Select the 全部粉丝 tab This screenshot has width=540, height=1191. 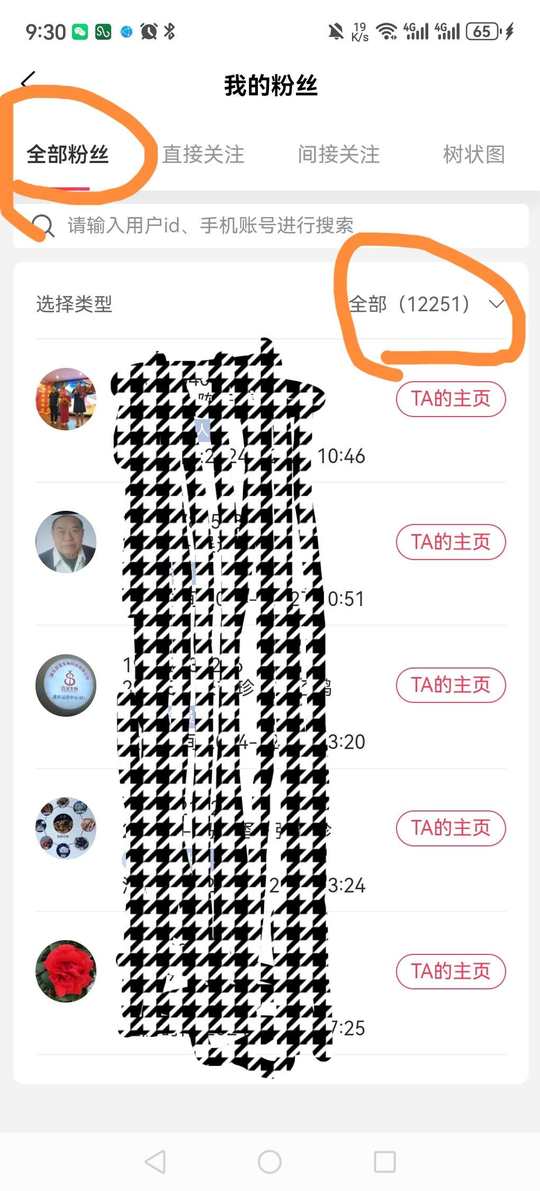(x=68, y=155)
